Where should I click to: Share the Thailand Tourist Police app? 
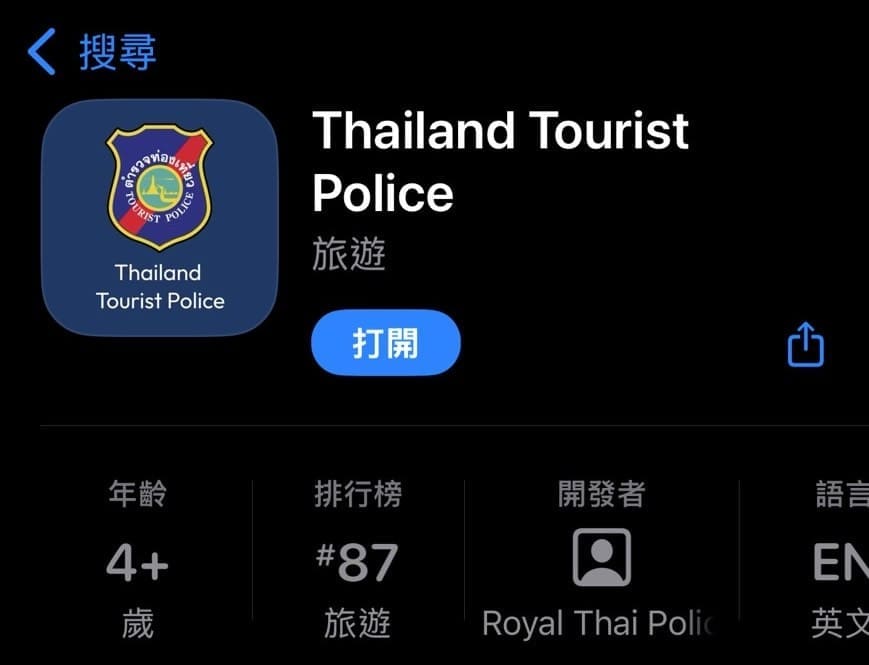click(x=805, y=345)
